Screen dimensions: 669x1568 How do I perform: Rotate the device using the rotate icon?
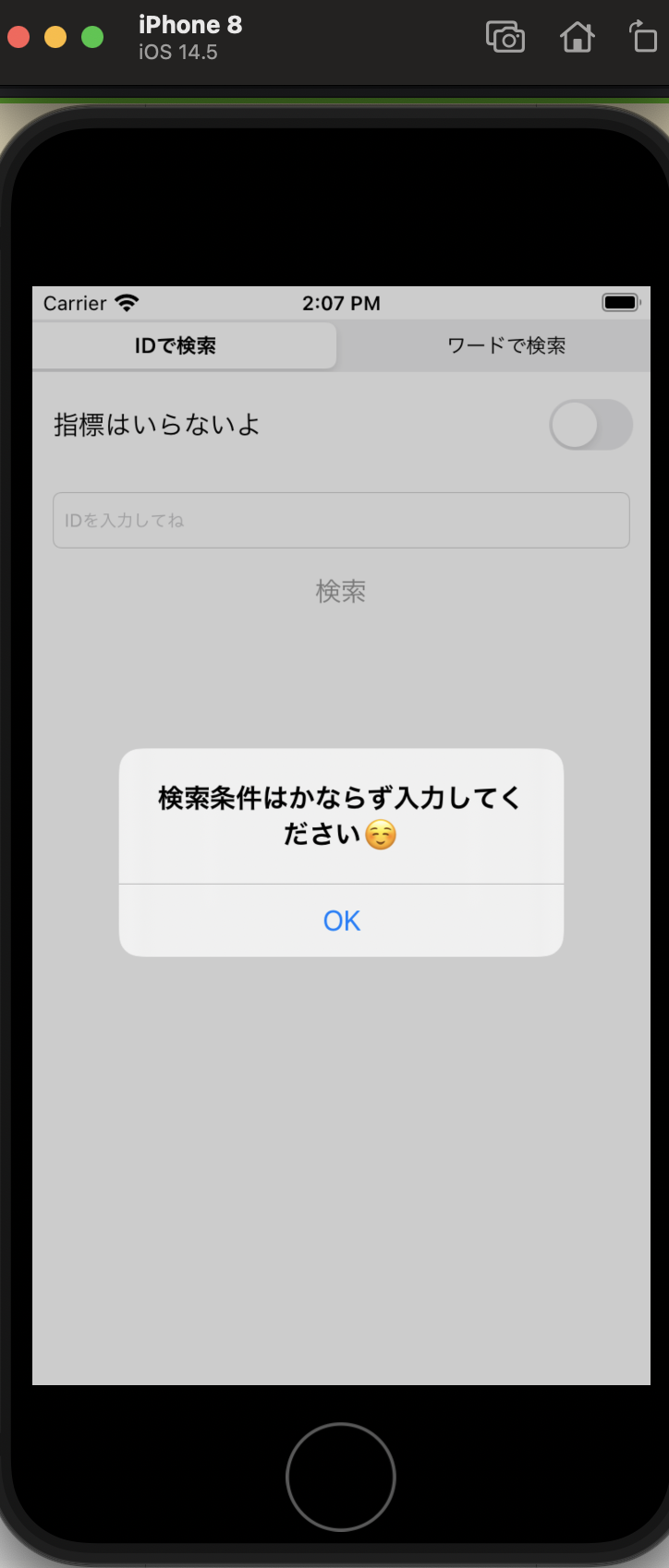click(x=643, y=37)
